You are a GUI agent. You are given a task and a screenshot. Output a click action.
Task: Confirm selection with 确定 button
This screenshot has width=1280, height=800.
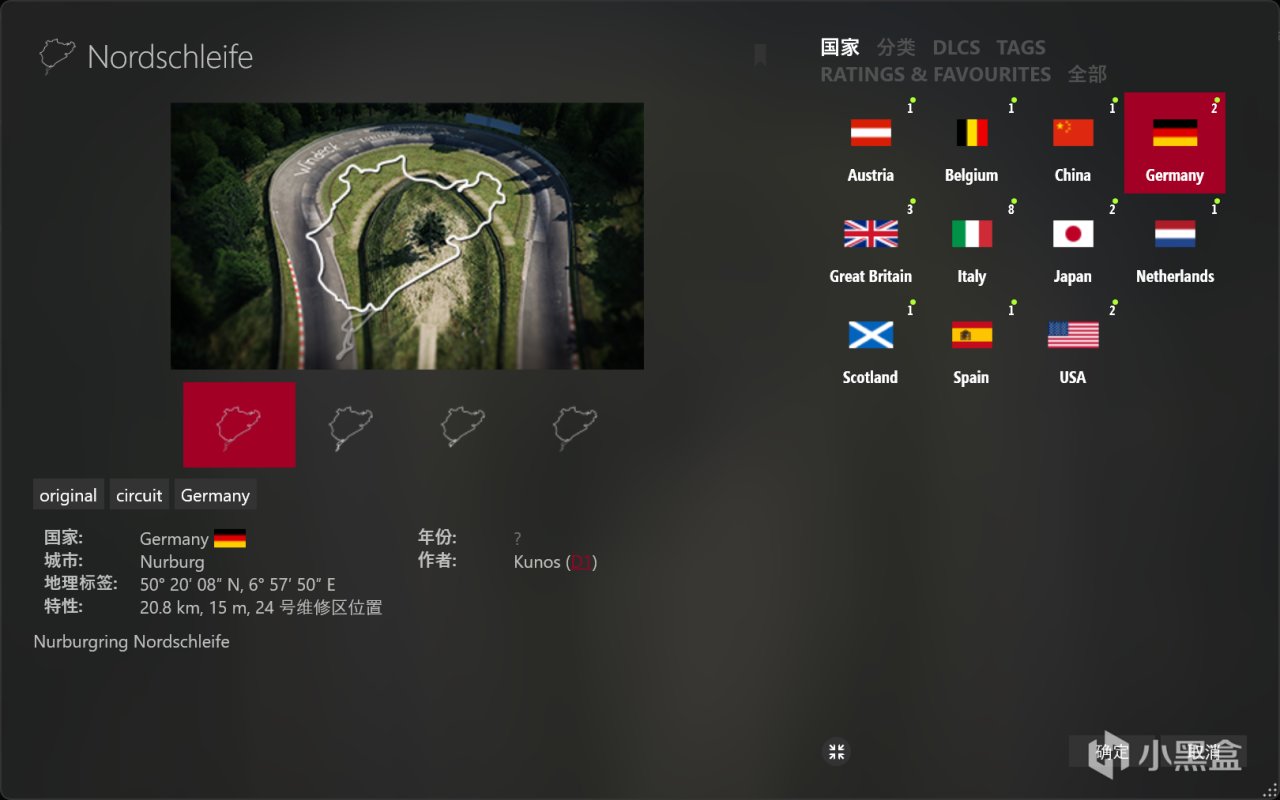coord(1111,752)
